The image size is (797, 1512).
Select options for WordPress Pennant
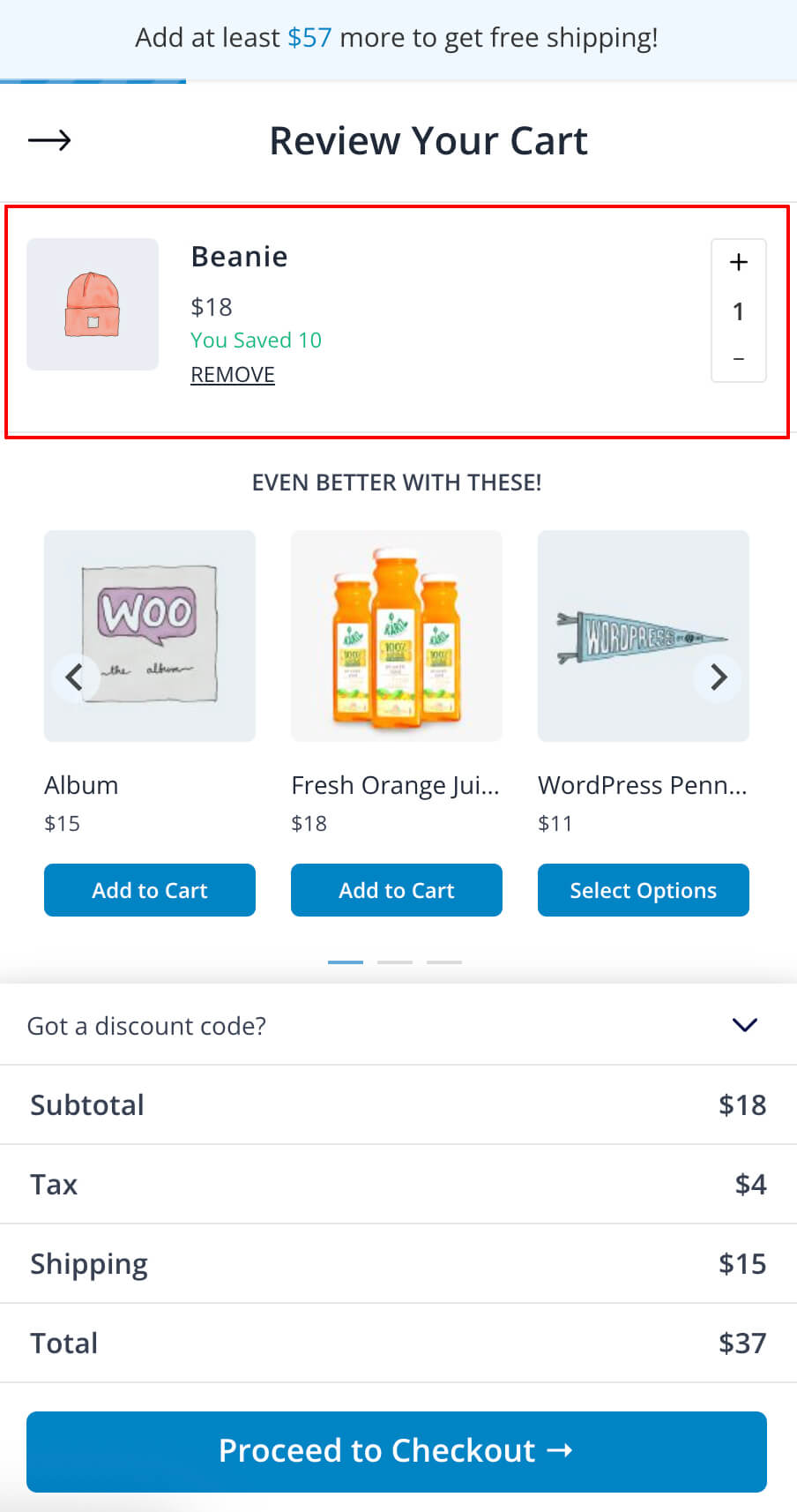644,890
